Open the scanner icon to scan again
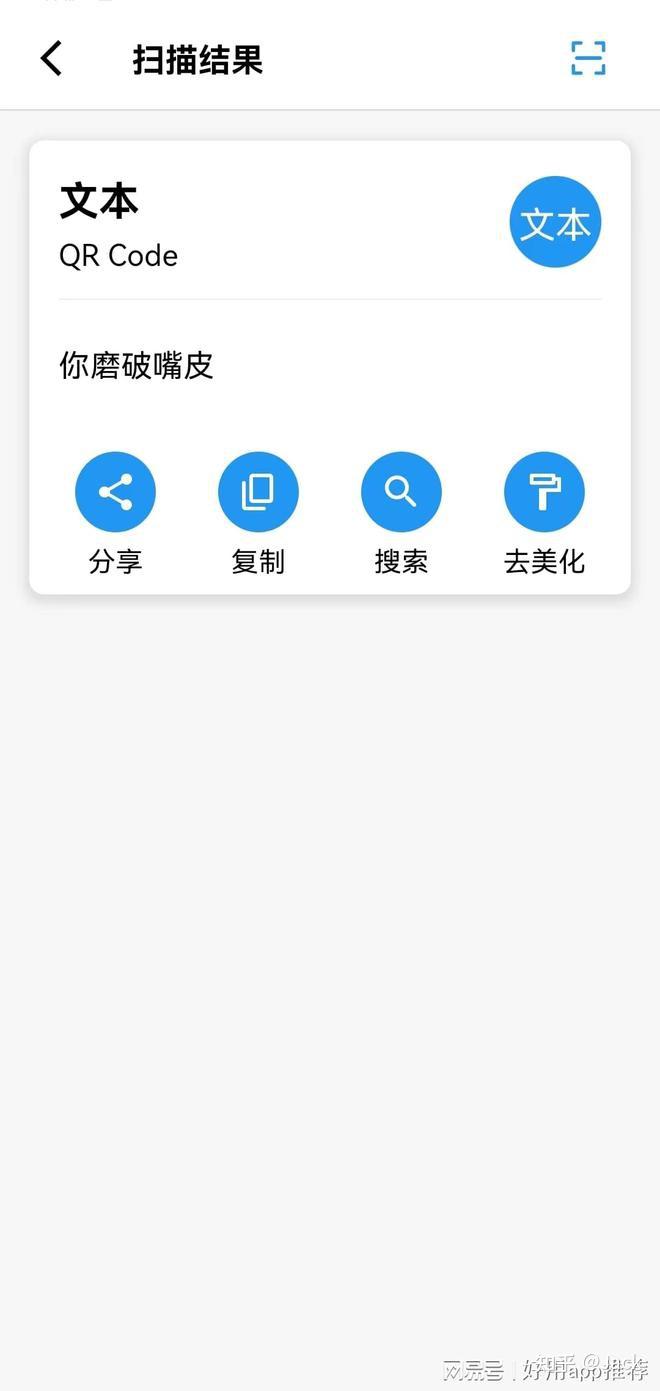Viewport: 660px width, 1391px height. coord(588,59)
